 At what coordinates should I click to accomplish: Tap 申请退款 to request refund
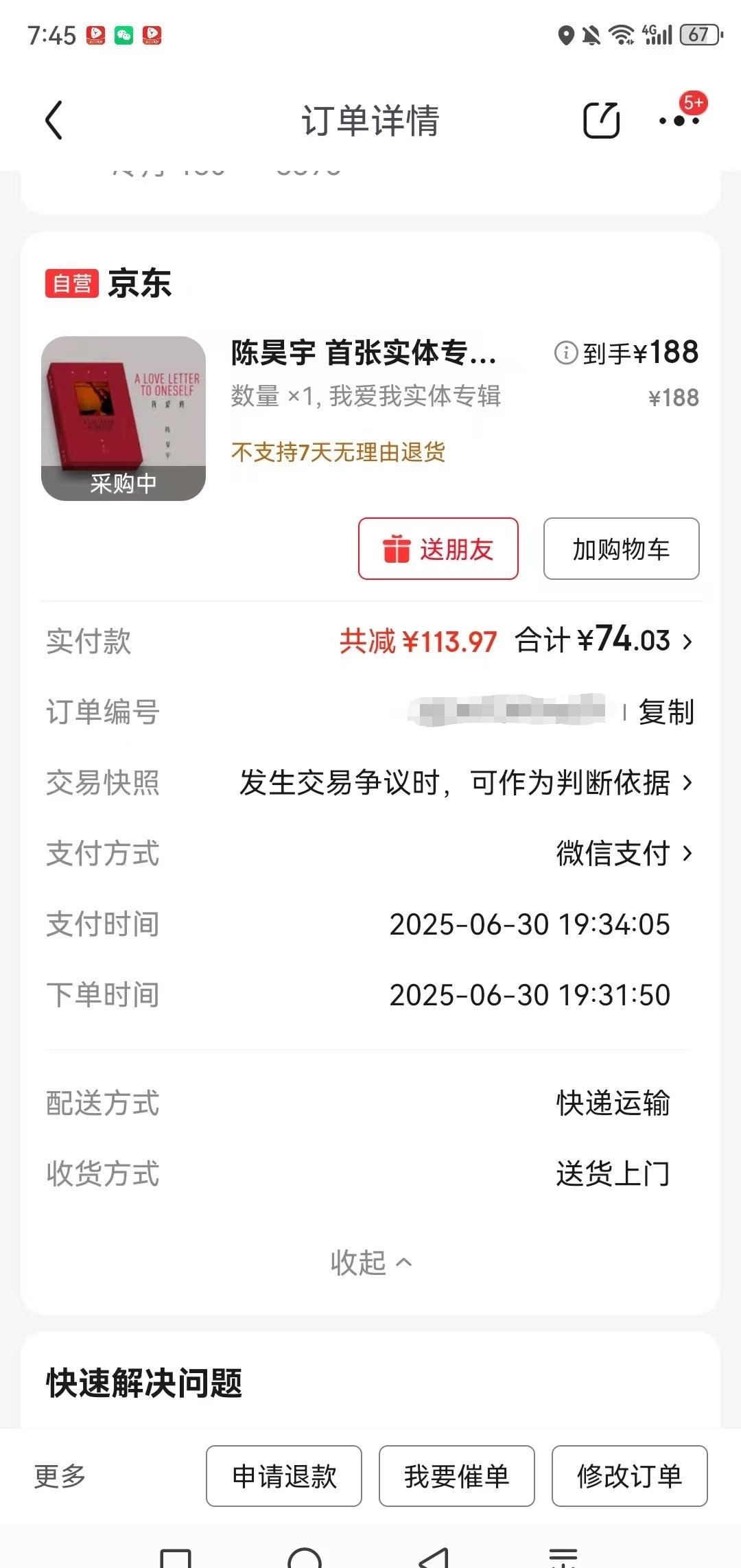click(x=284, y=1475)
